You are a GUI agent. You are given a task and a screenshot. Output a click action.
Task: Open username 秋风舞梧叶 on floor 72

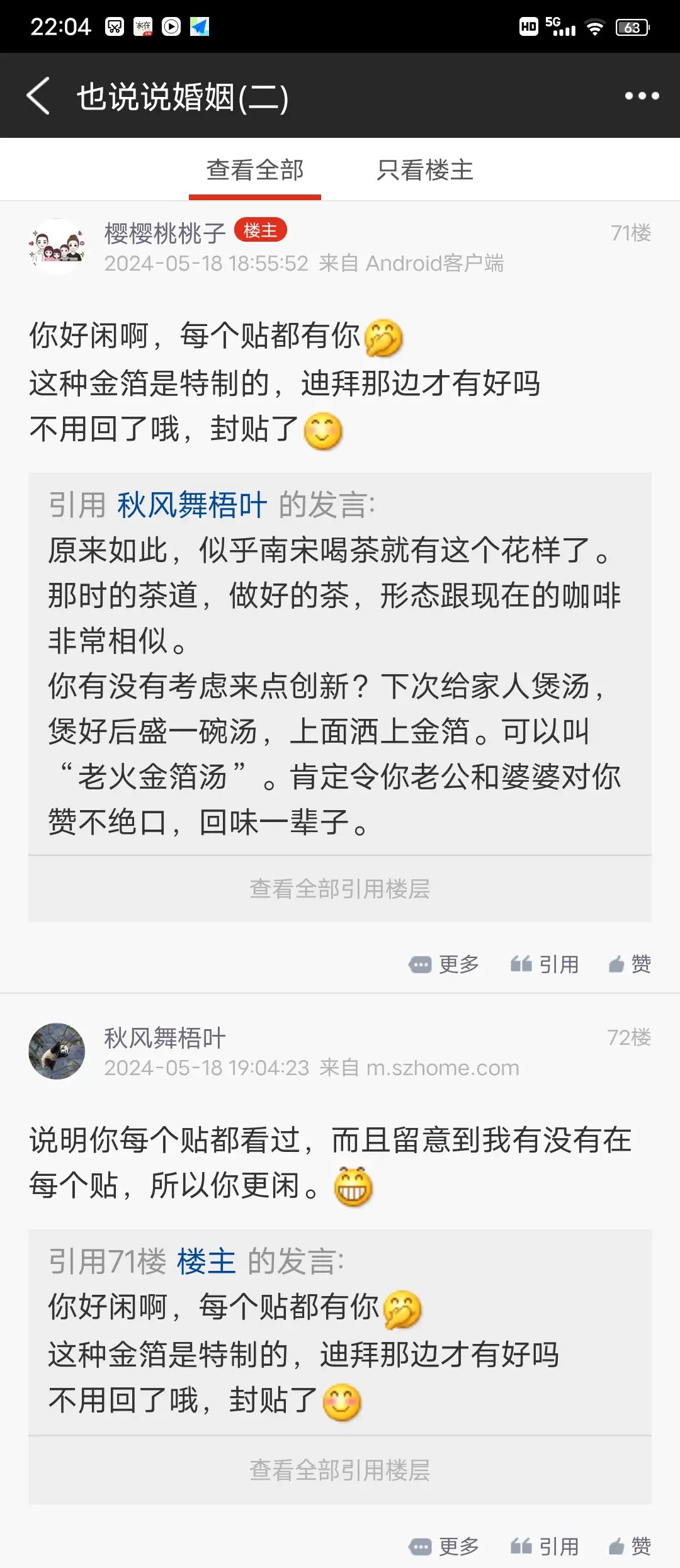[165, 1038]
